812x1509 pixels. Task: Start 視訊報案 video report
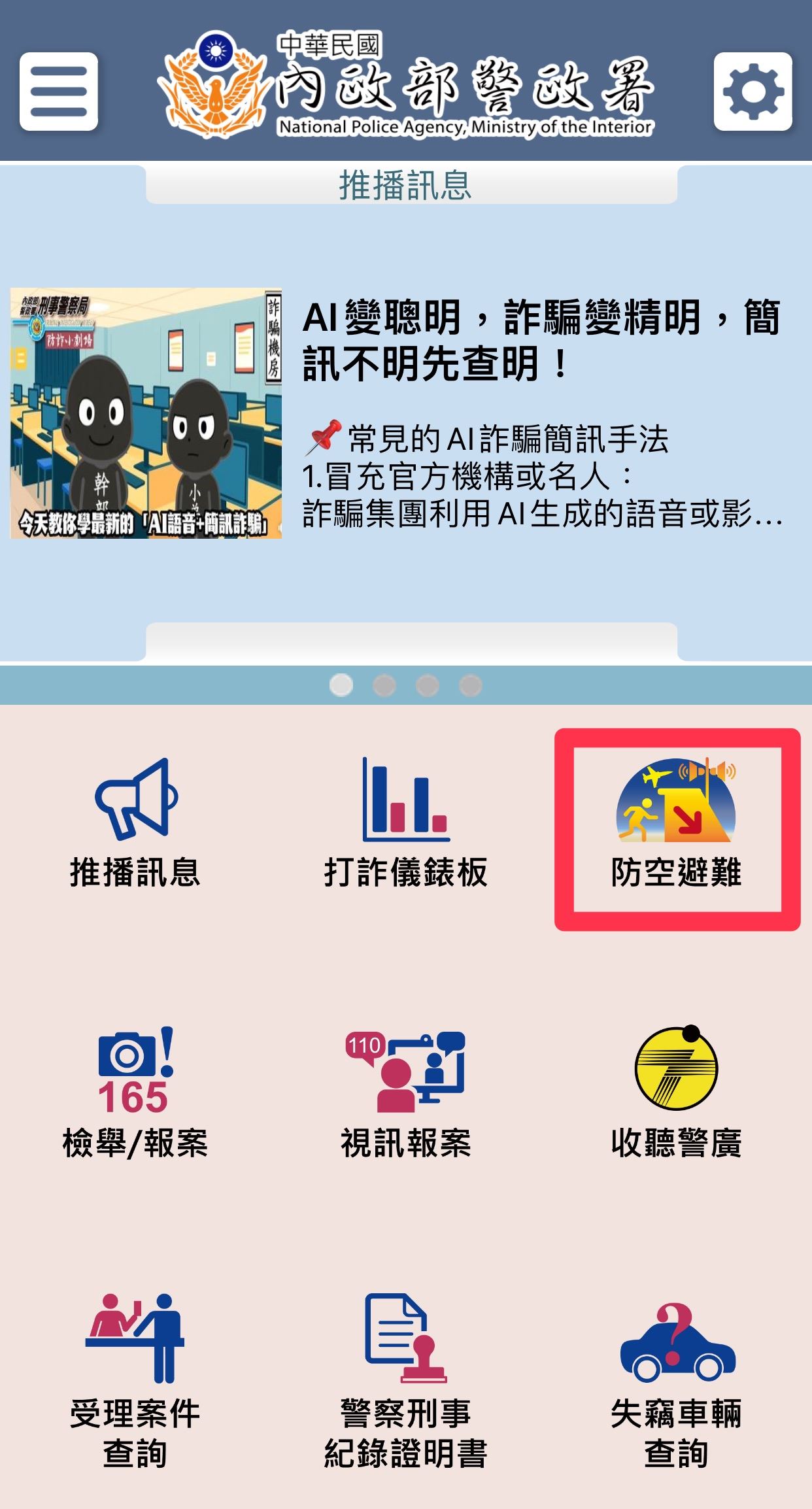(x=406, y=1093)
